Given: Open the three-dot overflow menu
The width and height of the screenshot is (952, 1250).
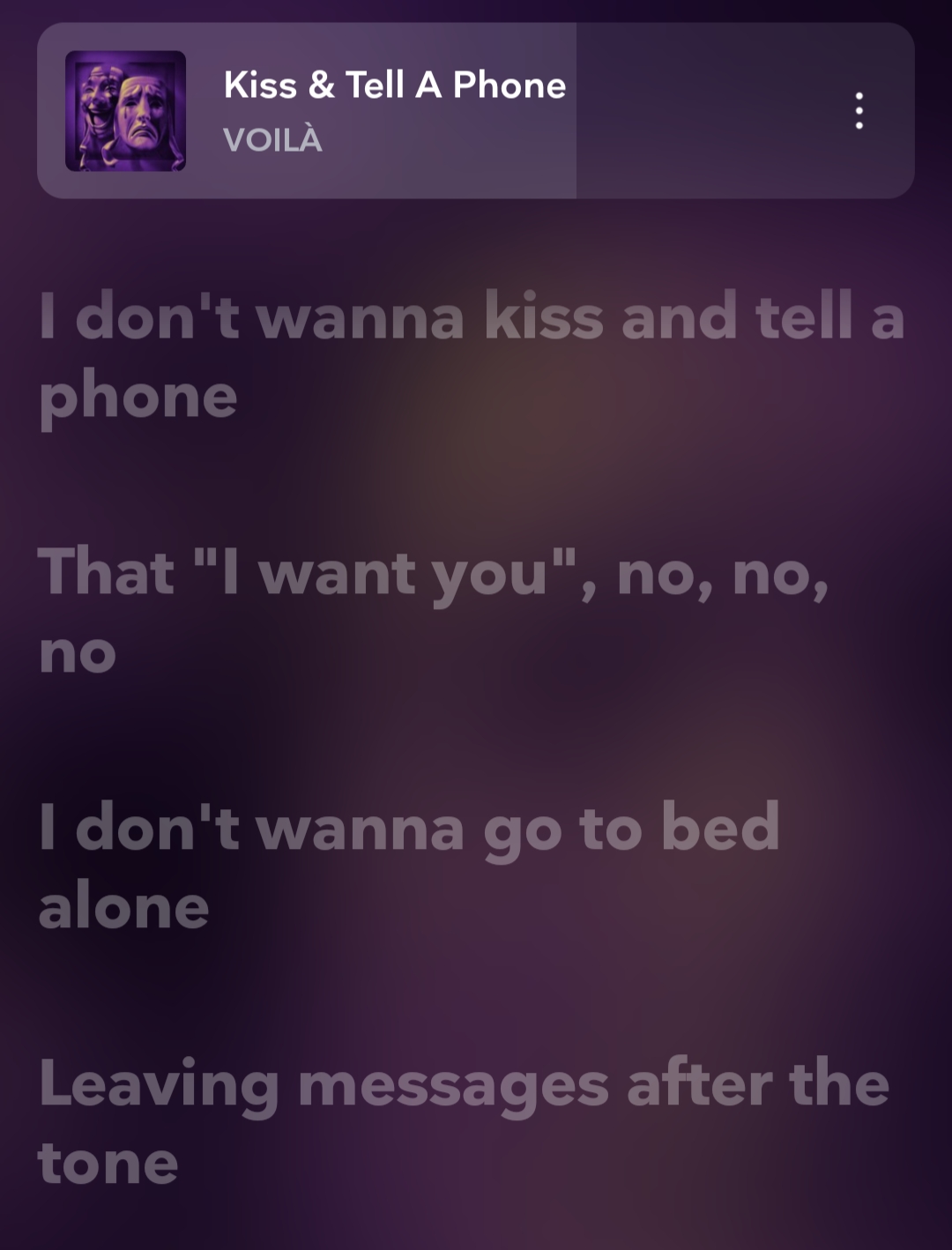Looking at the screenshot, I should click(859, 111).
